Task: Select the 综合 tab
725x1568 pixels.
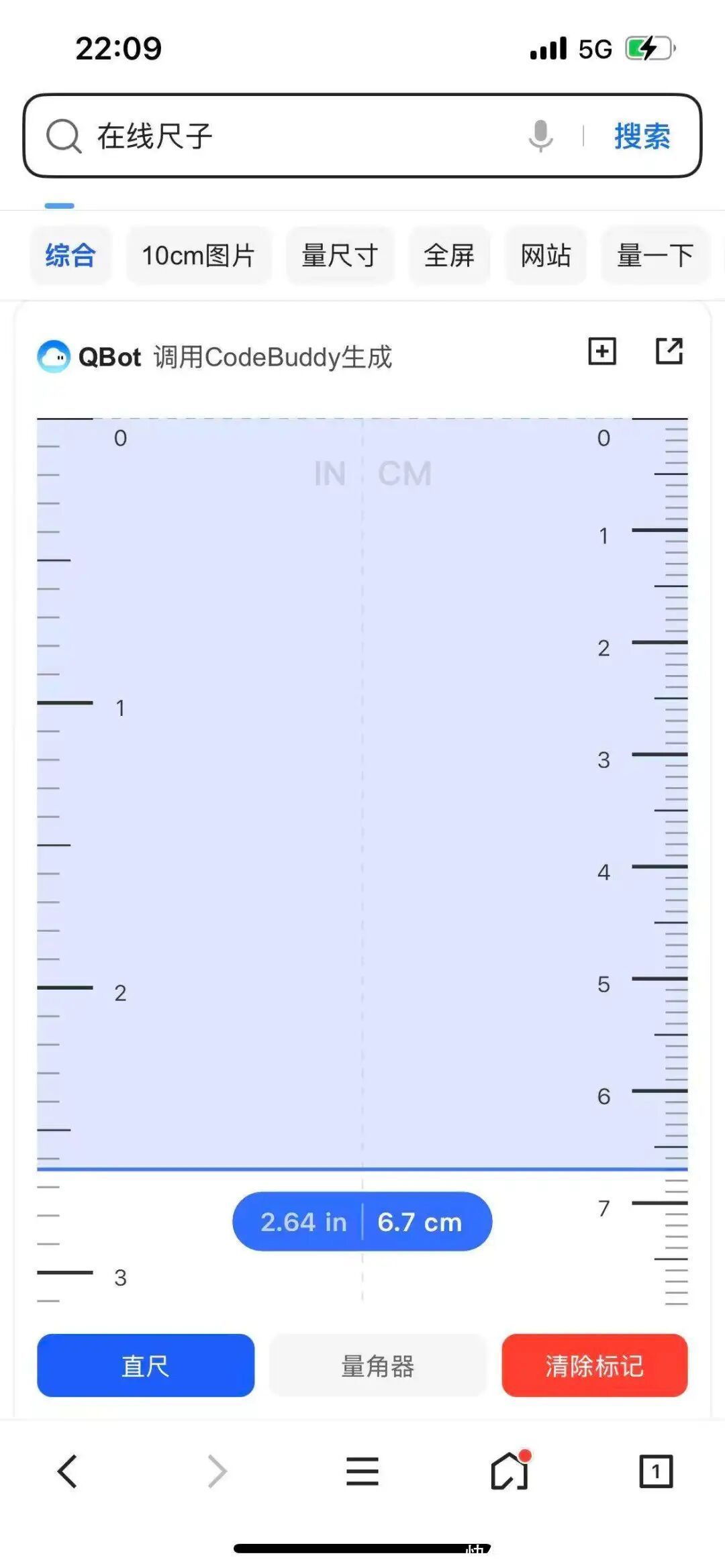Action: tap(70, 256)
